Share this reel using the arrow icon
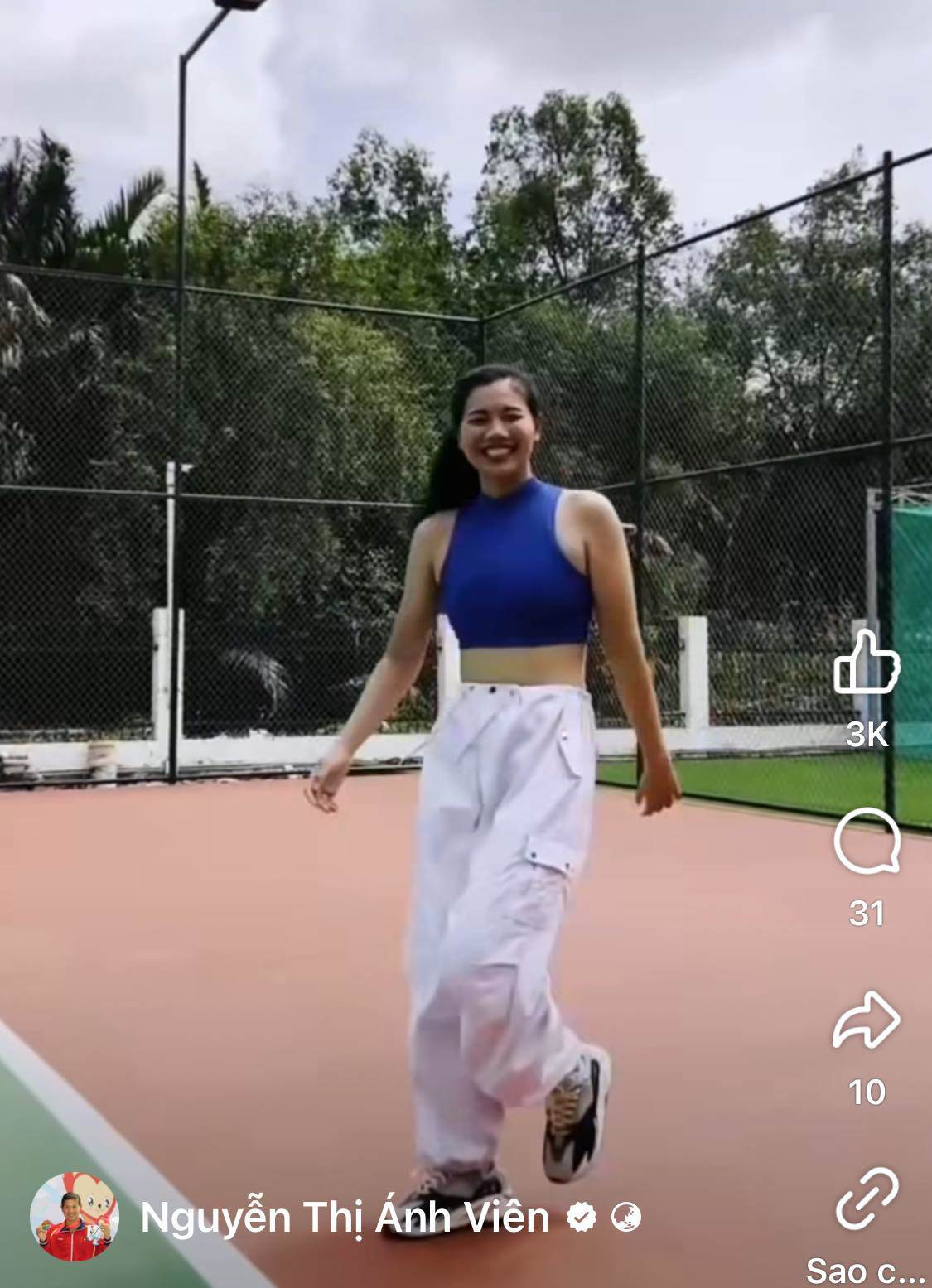Screen dimensions: 932x1288 [866, 1021]
